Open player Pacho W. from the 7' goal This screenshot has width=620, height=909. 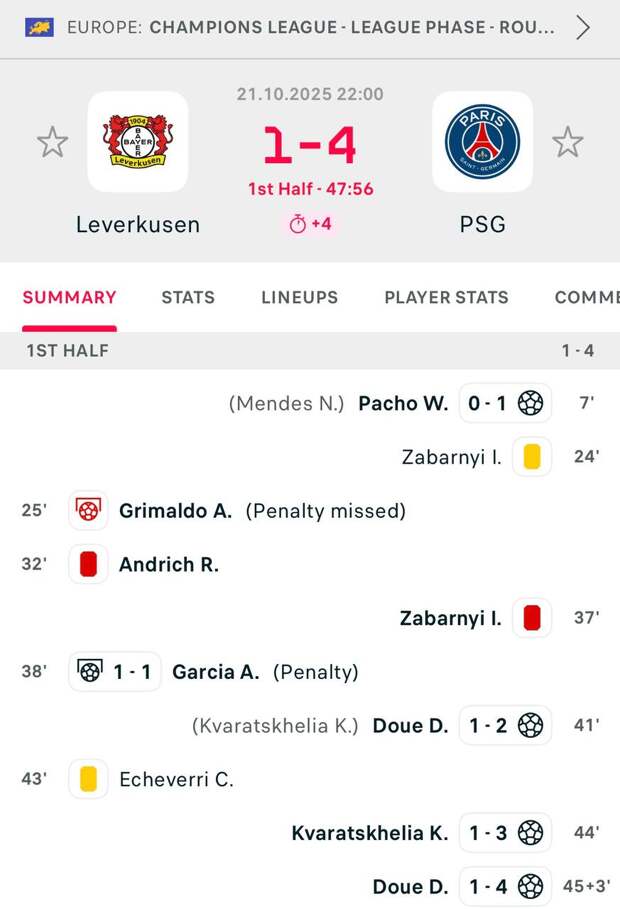point(403,404)
